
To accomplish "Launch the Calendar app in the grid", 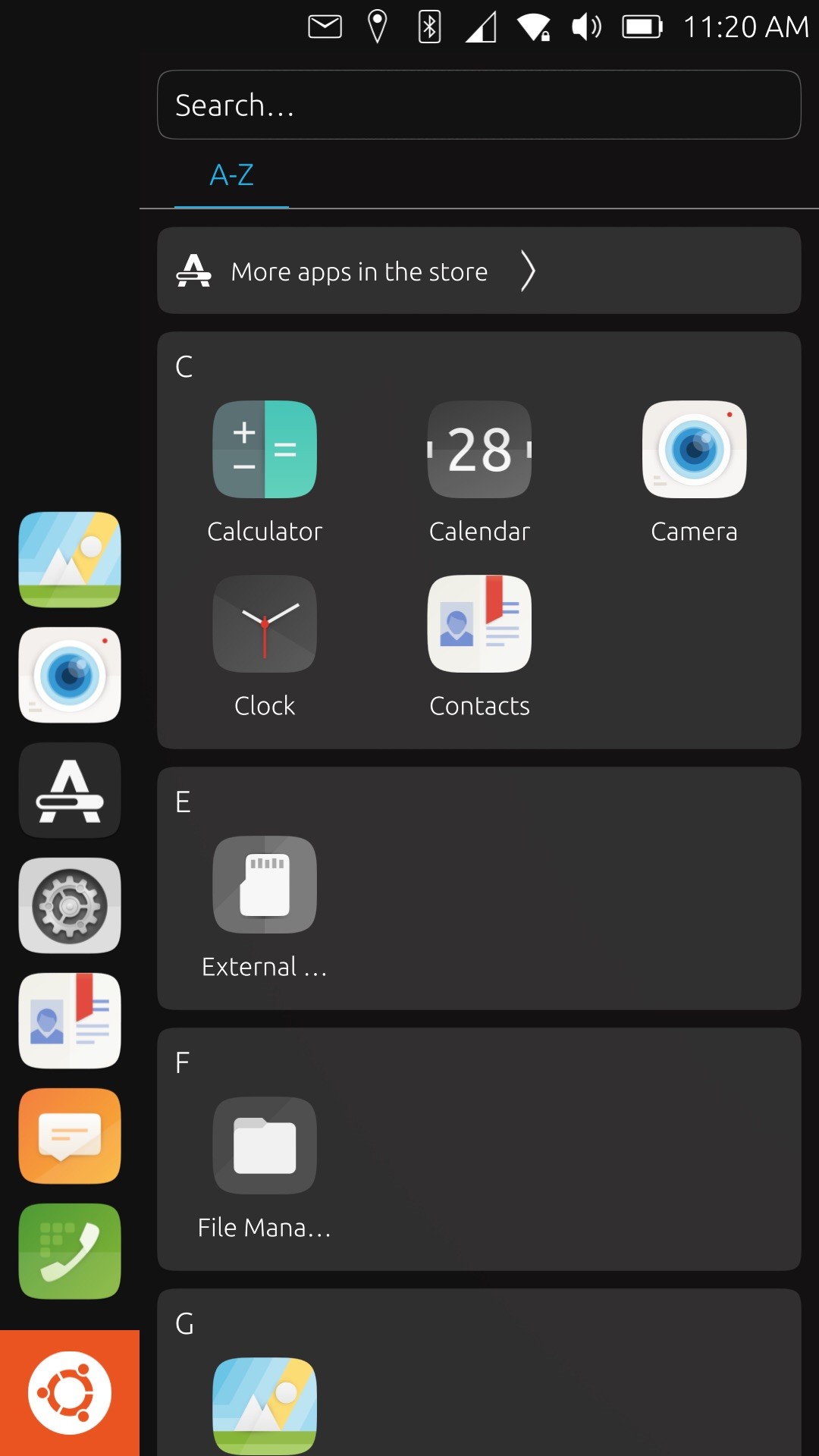I will (479, 450).
